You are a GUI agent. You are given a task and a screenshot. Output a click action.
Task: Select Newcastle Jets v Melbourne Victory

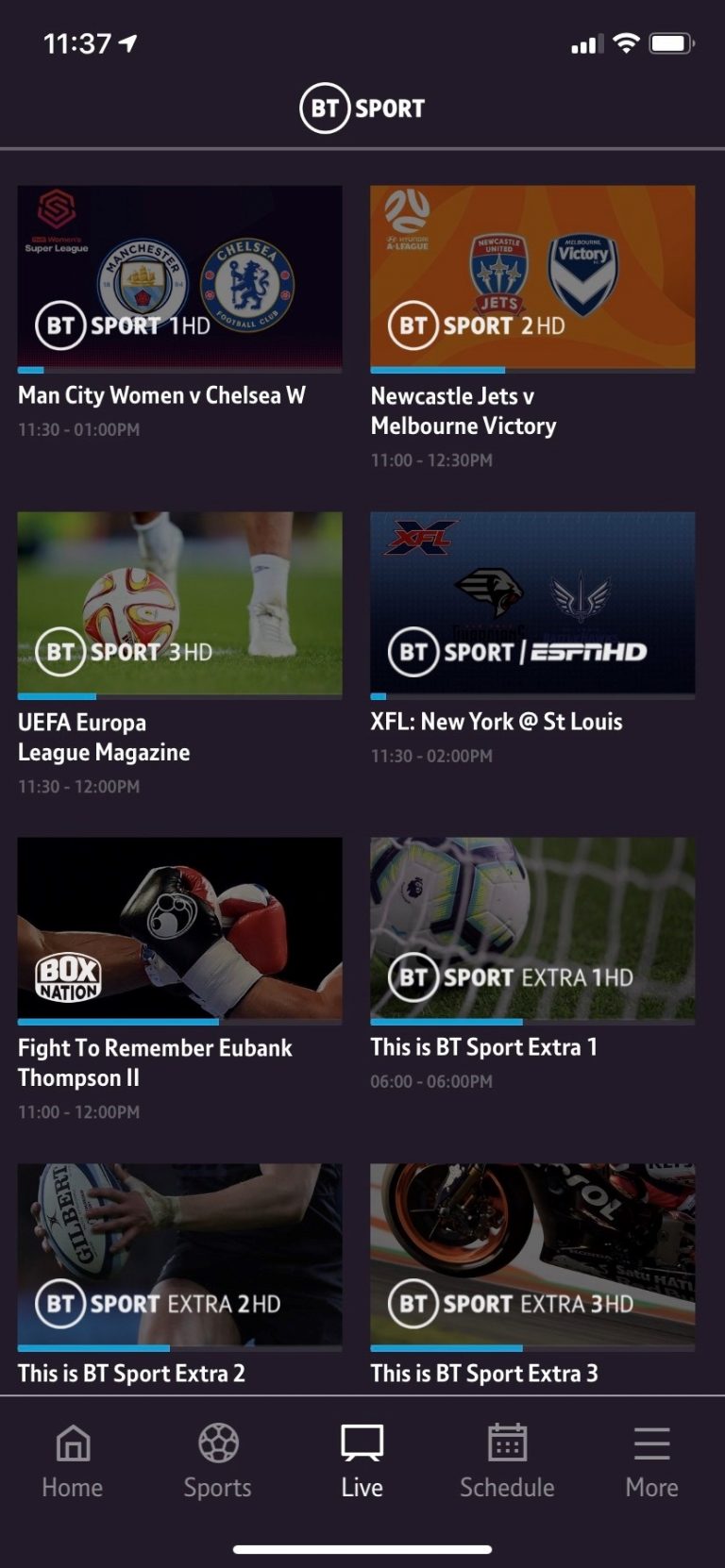pos(532,275)
